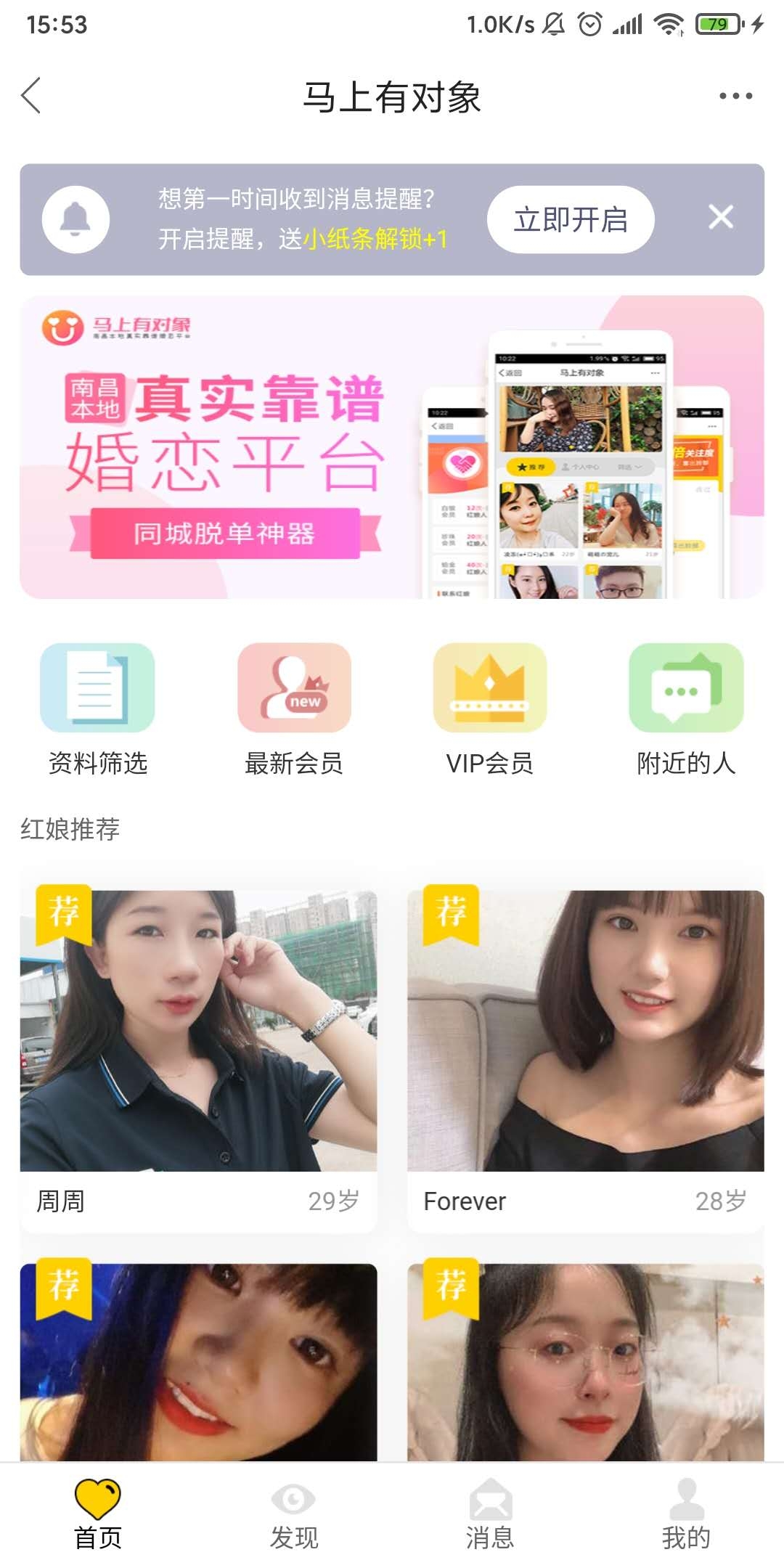
Task: Open the 资料筛选 profile filter icon
Action: tap(97, 687)
